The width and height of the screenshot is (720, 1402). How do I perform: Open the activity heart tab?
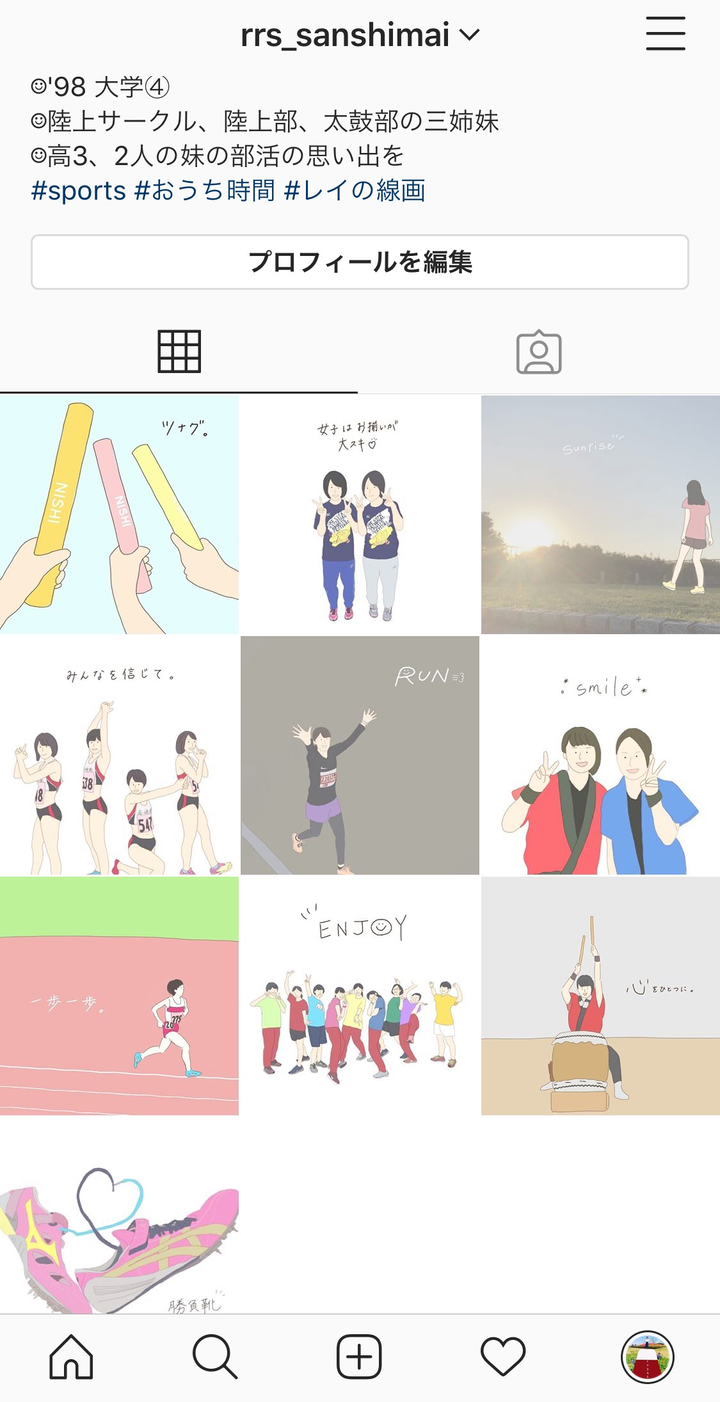click(503, 1357)
